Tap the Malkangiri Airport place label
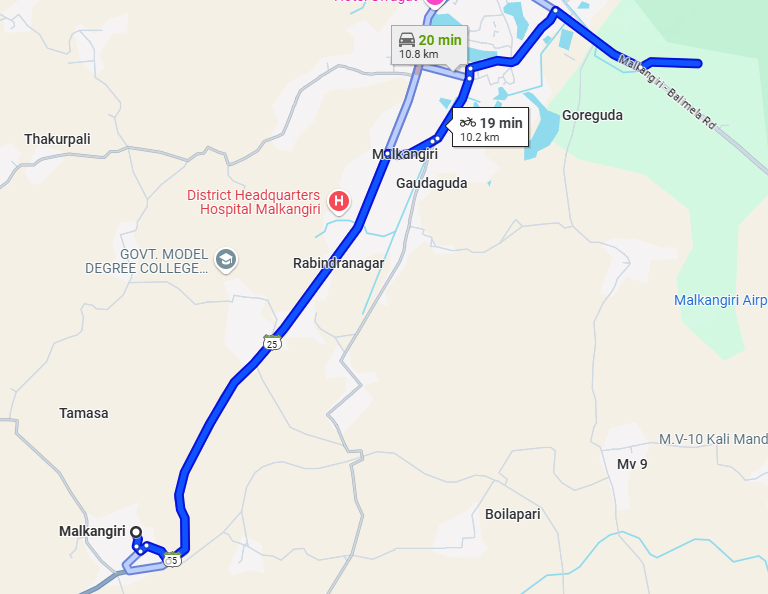The height and width of the screenshot is (594, 768). pyautogui.click(x=720, y=300)
